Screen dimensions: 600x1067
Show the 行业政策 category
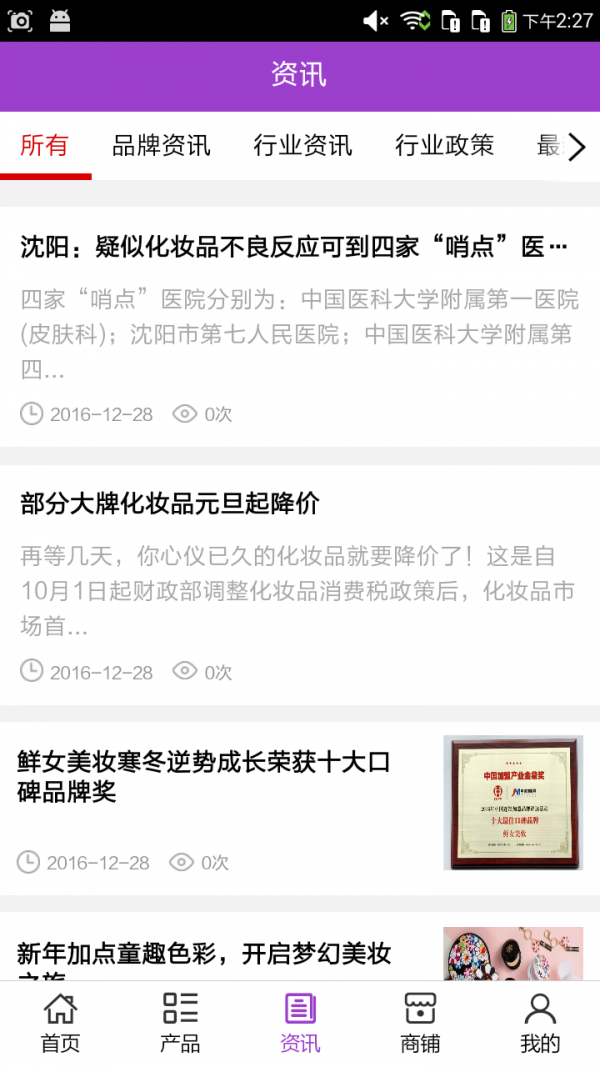click(444, 146)
